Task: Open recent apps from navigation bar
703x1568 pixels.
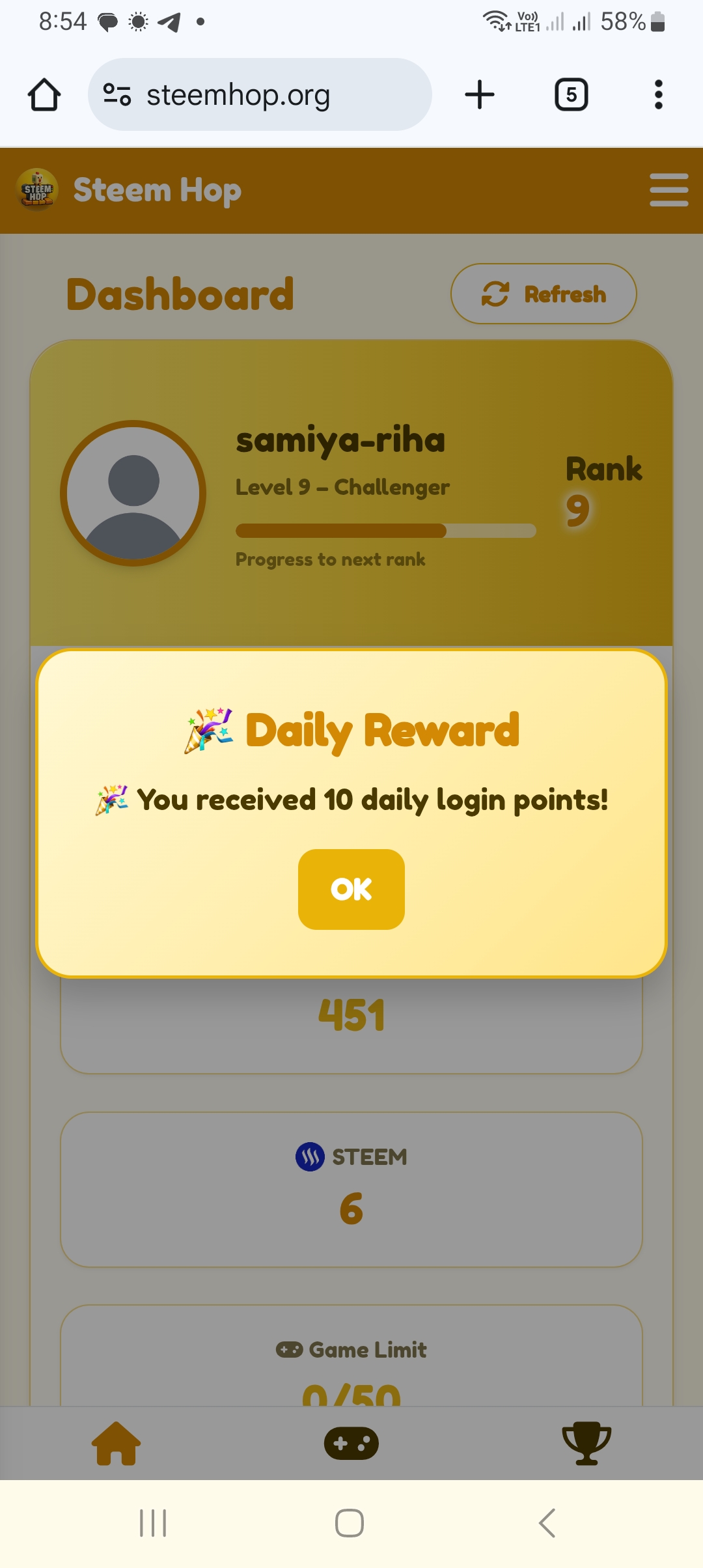Action: 153,1523
